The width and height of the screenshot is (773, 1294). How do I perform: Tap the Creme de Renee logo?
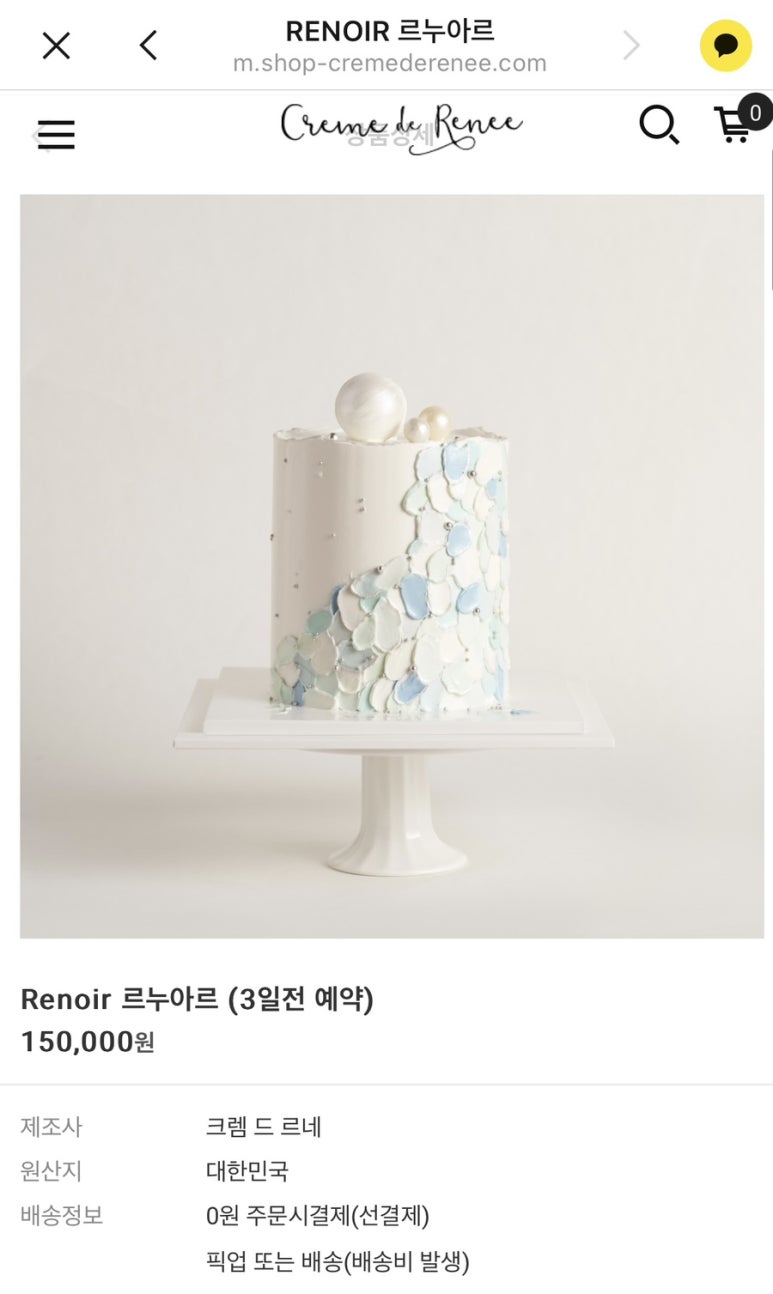pos(400,128)
